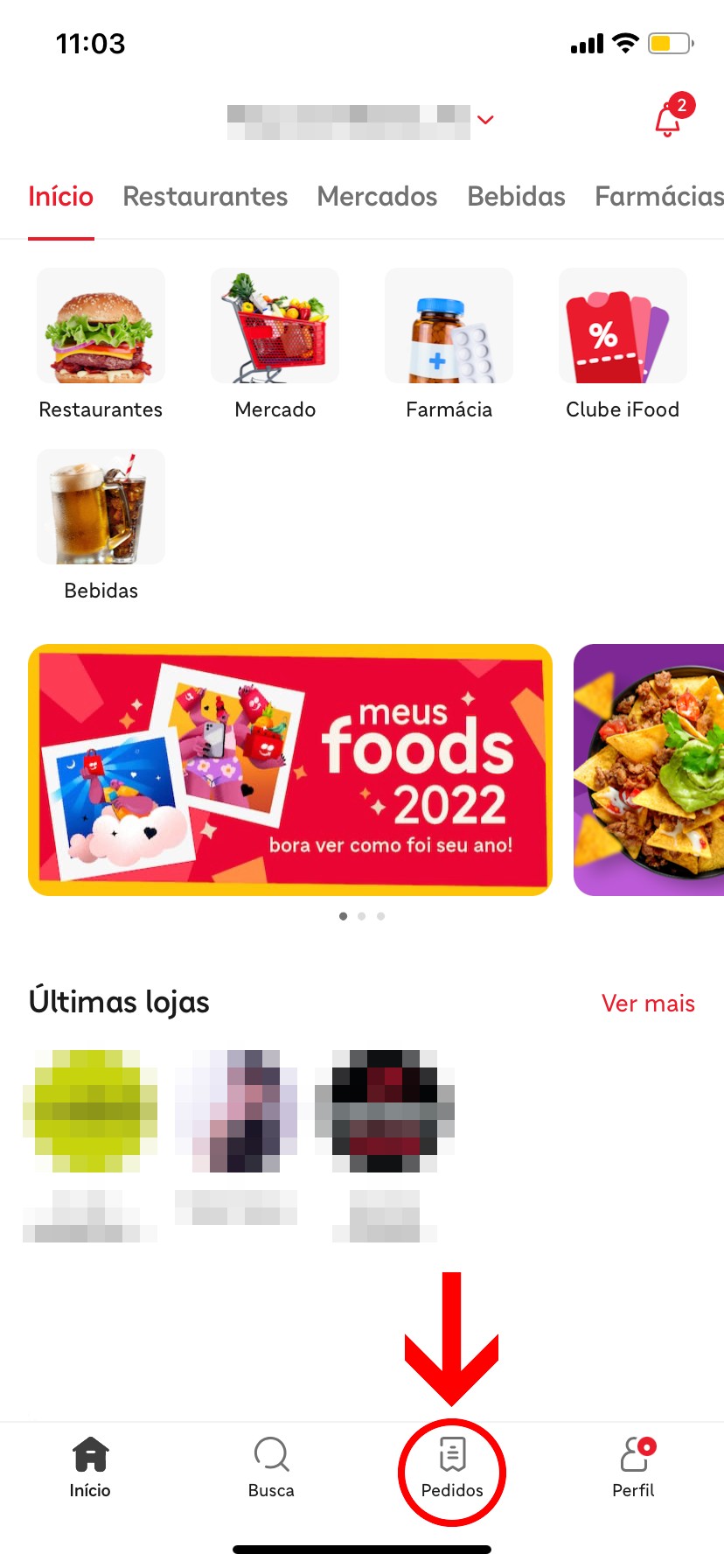Go to the Busca tab

pyautogui.click(x=271, y=1467)
